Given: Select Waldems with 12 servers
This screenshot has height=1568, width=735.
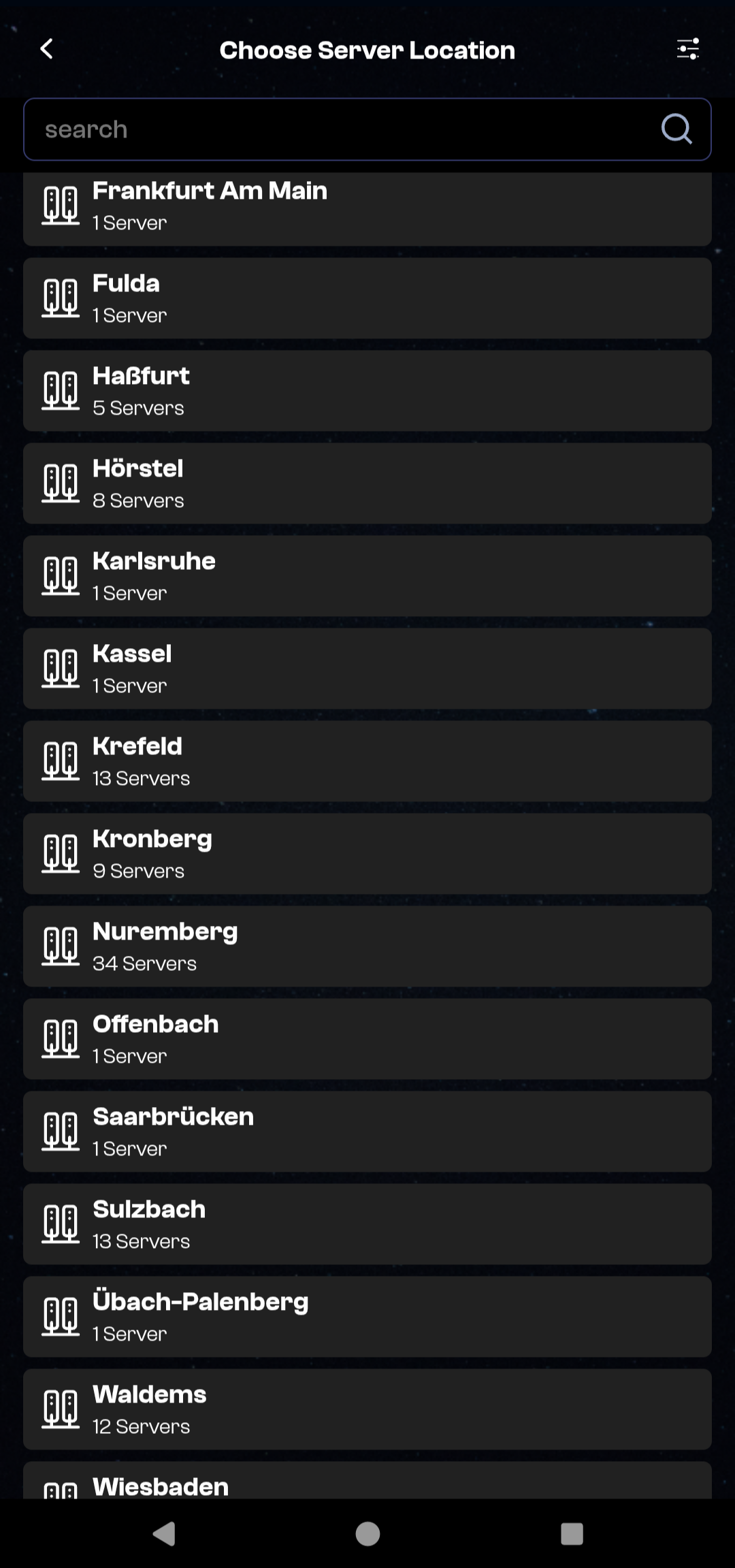Looking at the screenshot, I should [x=367, y=1409].
